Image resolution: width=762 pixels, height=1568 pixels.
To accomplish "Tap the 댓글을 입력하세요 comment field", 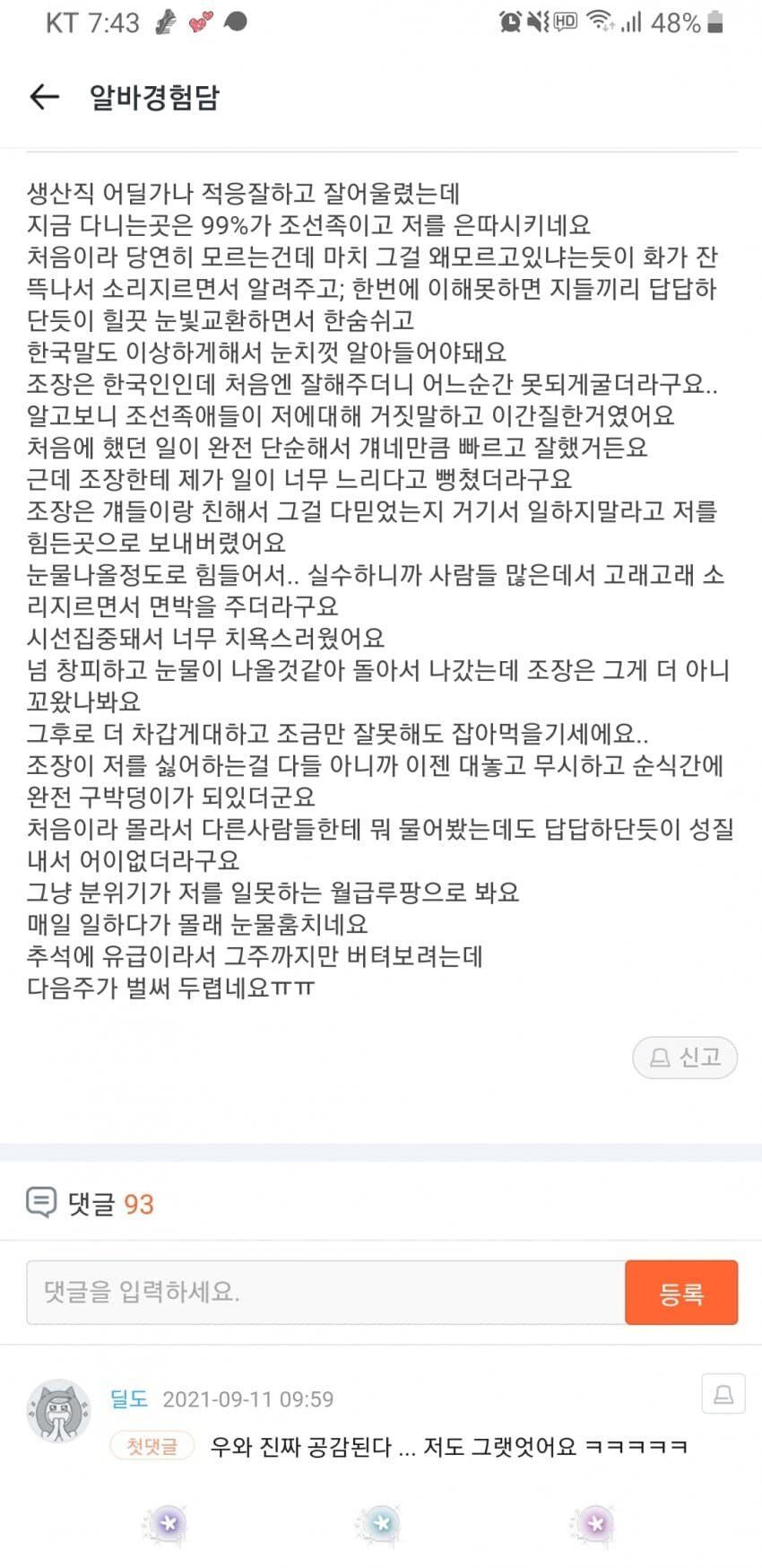I will [325, 1292].
